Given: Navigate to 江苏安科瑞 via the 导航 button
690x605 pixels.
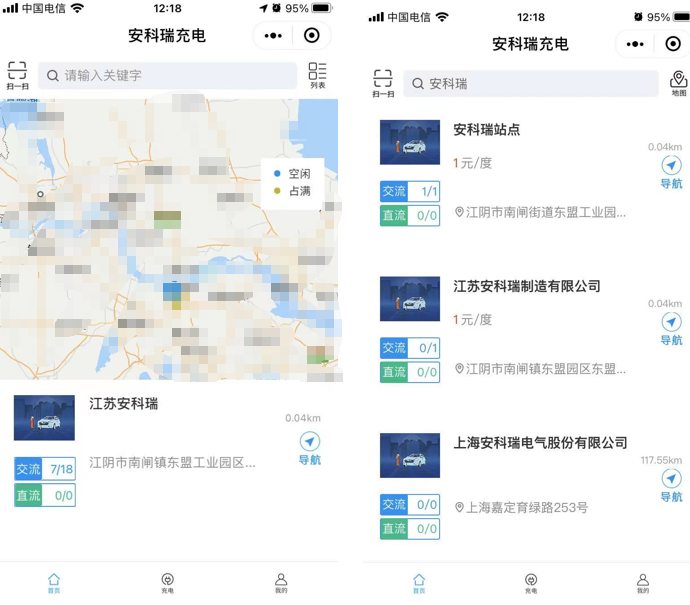Looking at the screenshot, I should [310, 449].
